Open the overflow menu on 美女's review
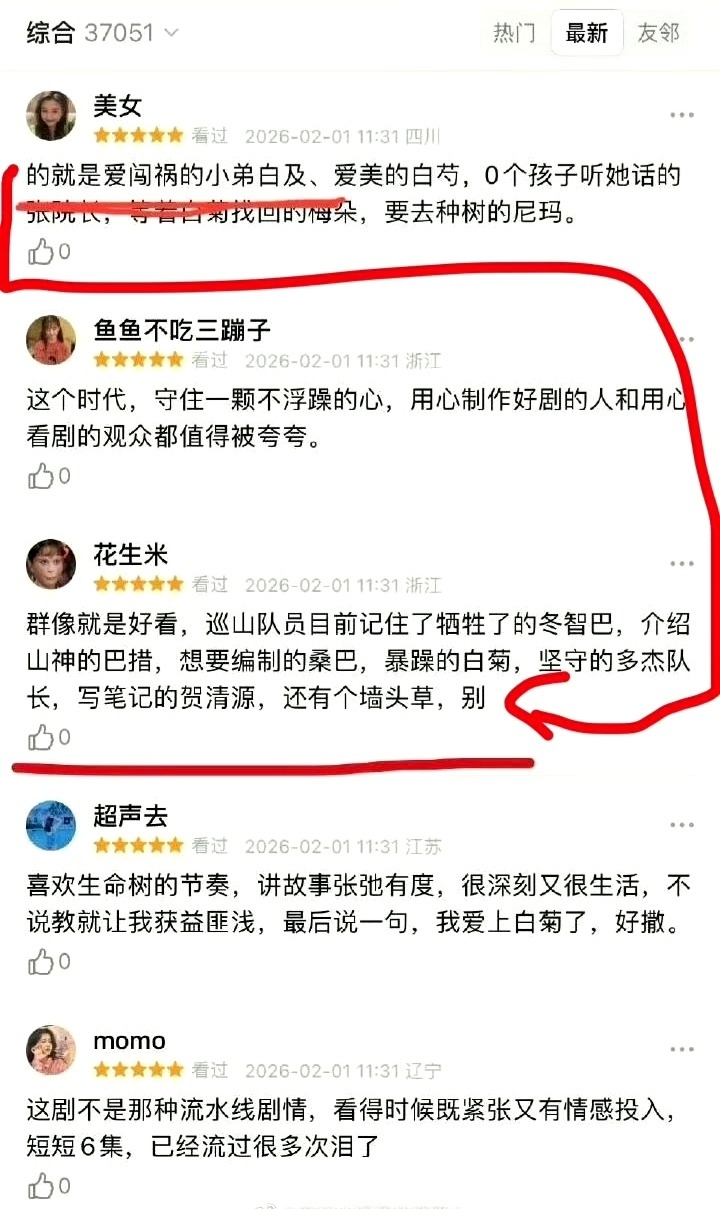 point(682,115)
